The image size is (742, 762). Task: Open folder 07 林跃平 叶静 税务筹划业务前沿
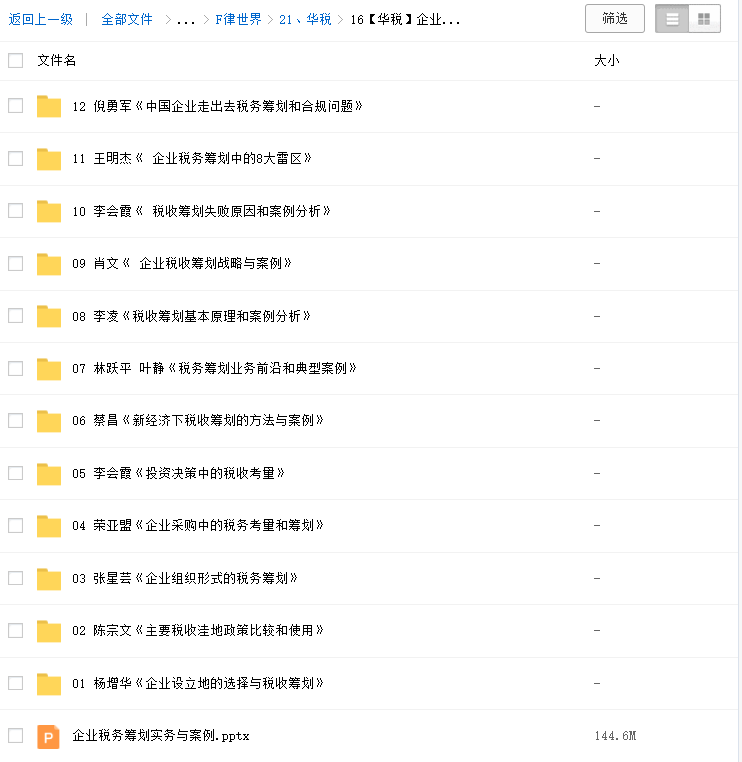coord(214,368)
